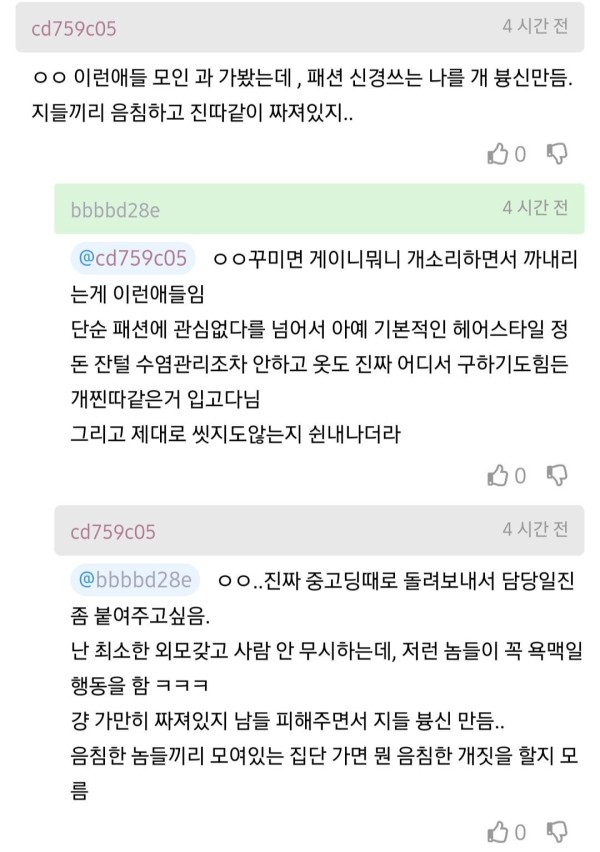Dislike cd759c05's reply mentioning @bbbbd28e
The image size is (600, 852).
click(558, 831)
